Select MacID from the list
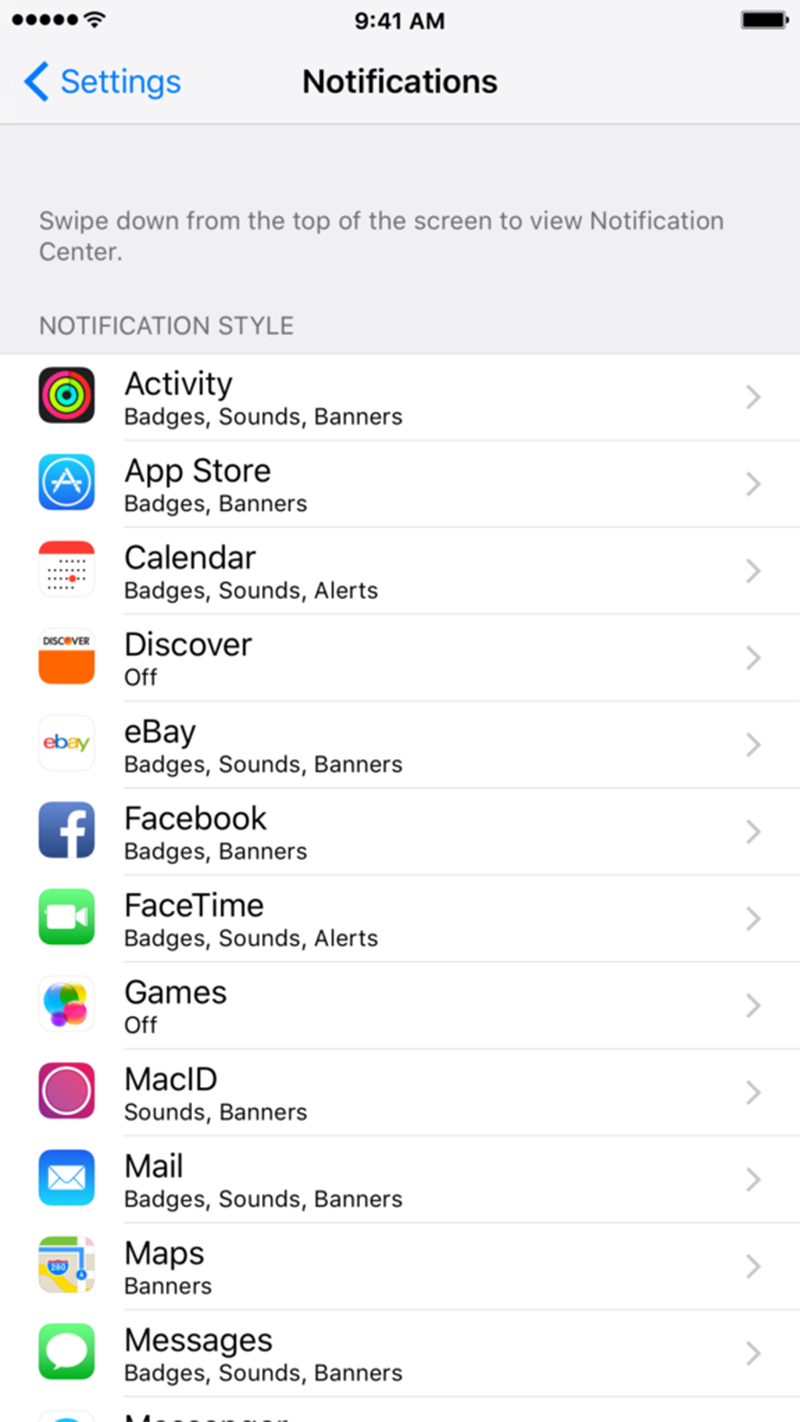 click(x=400, y=1093)
